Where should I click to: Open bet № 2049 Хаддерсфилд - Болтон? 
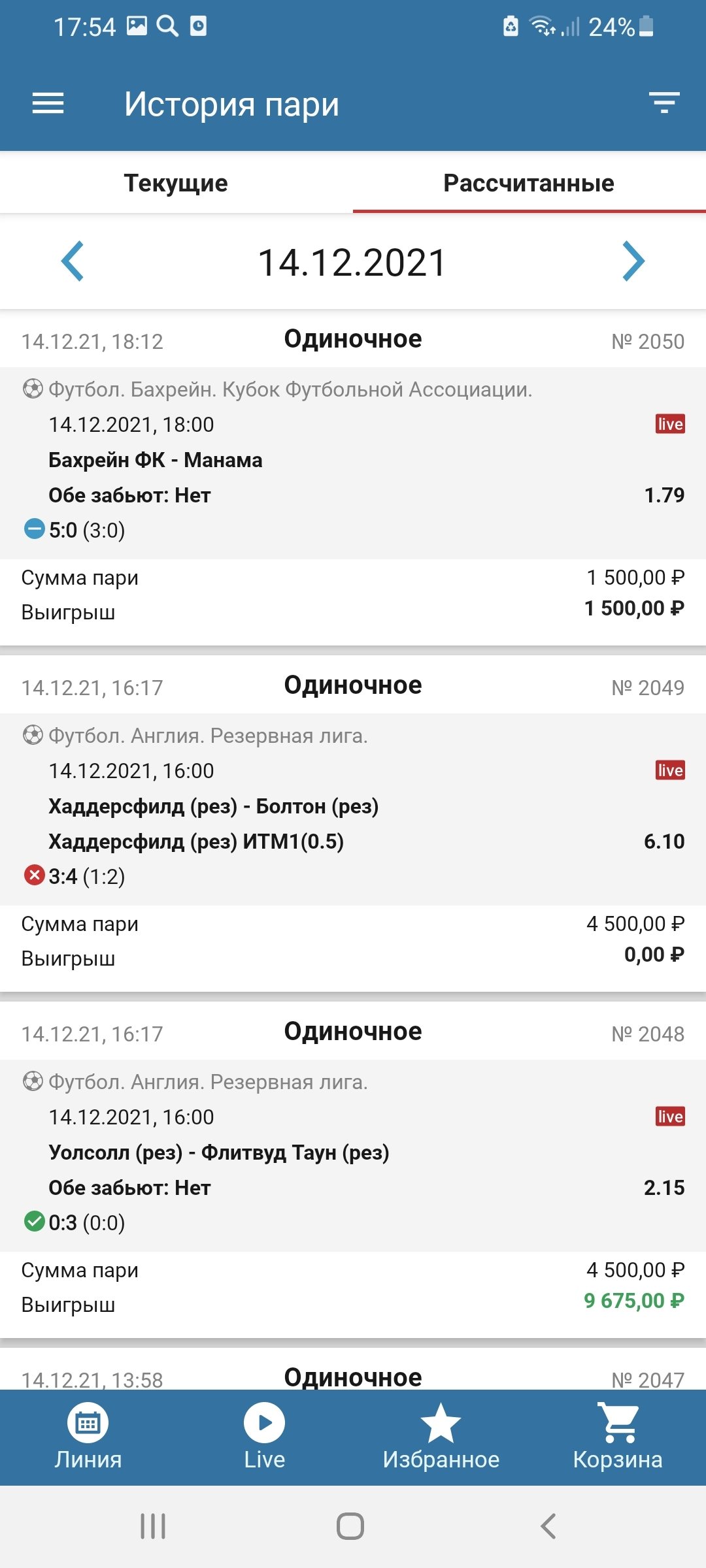click(353, 806)
